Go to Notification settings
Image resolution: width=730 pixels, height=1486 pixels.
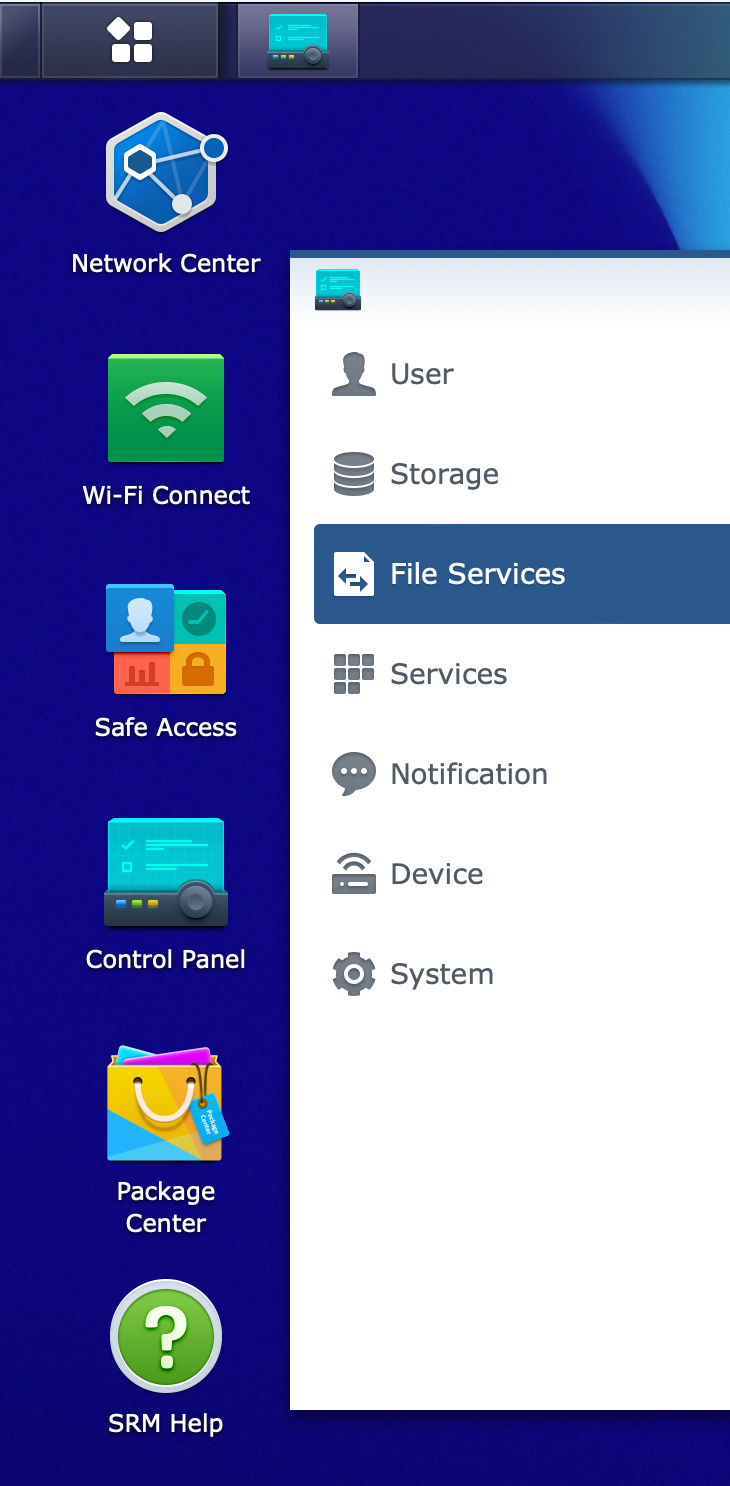coord(468,774)
